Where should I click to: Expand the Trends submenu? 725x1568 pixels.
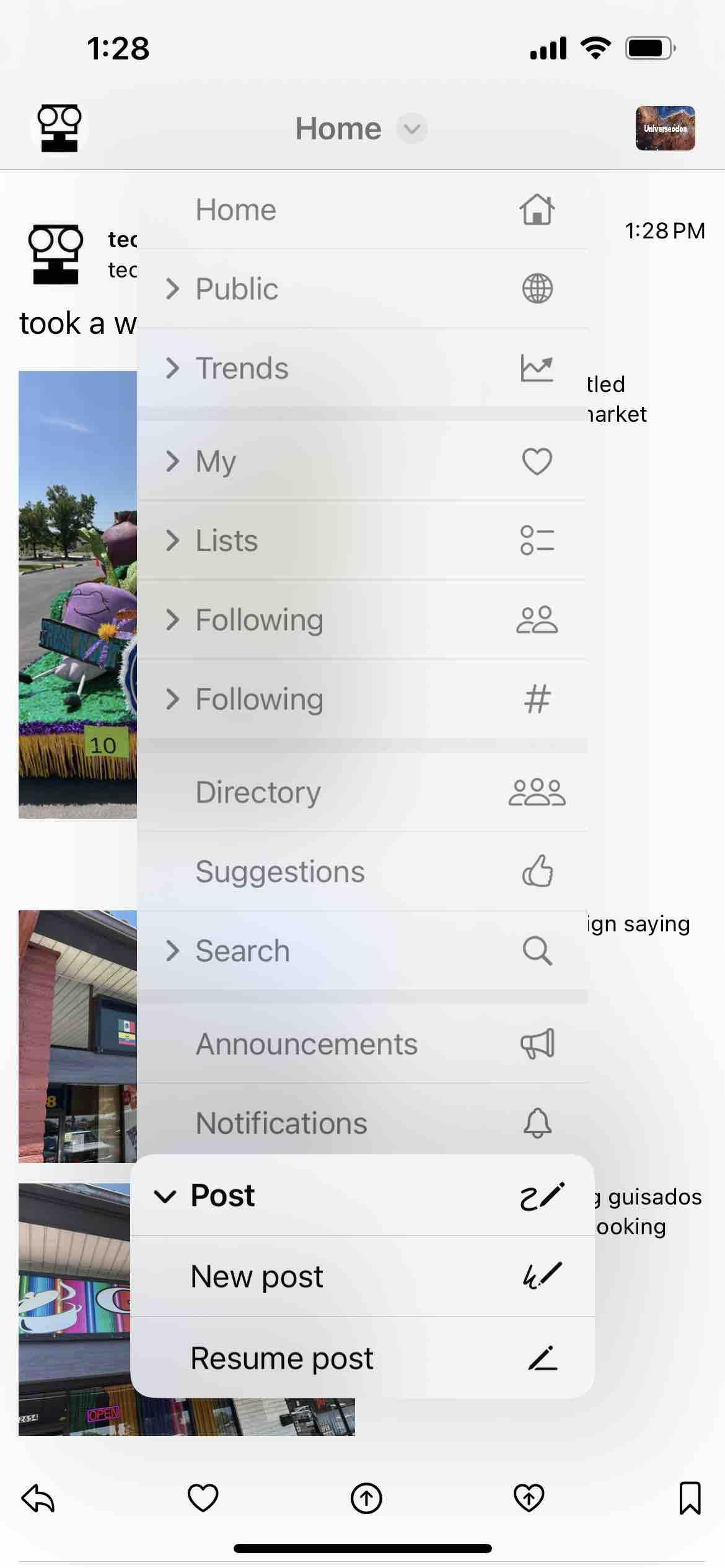[x=362, y=368]
